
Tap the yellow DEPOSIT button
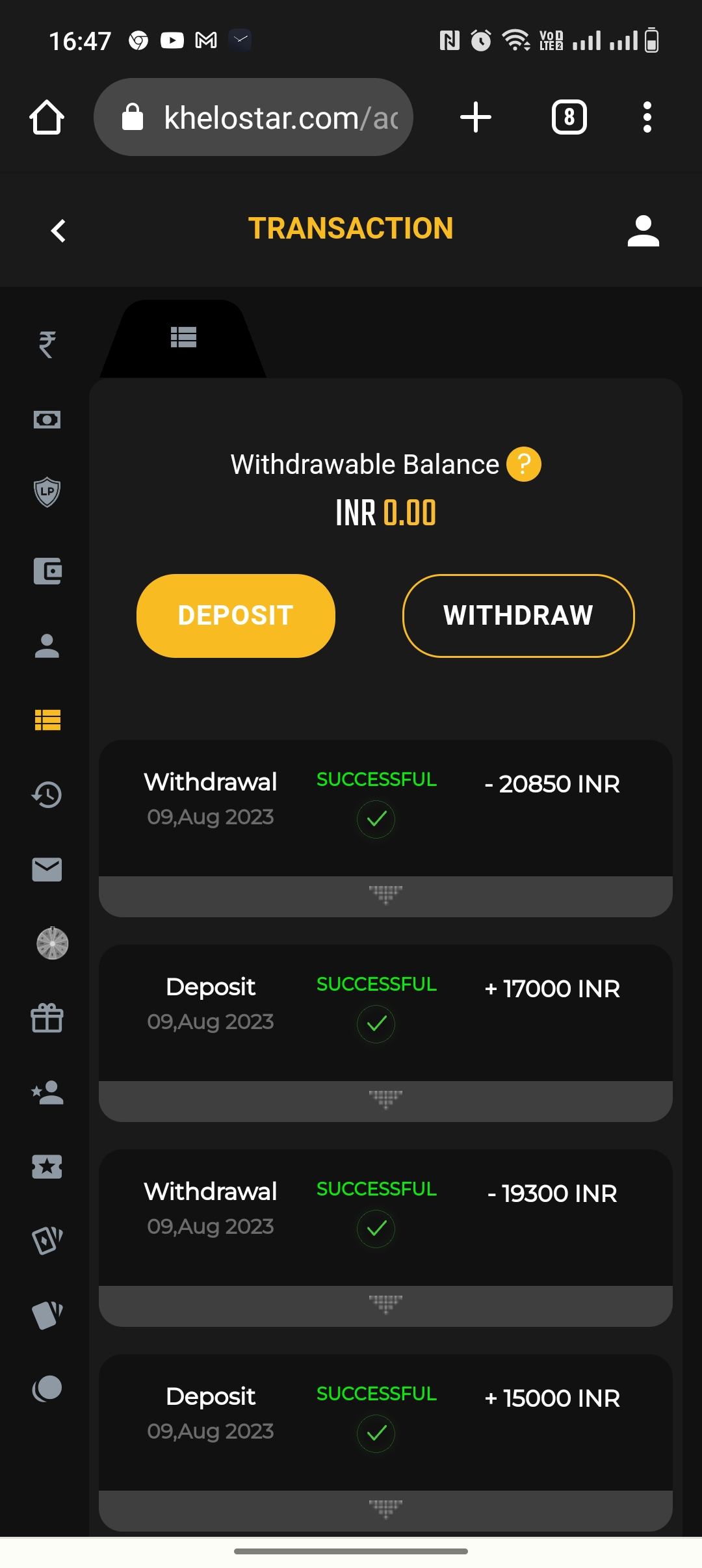(x=236, y=616)
